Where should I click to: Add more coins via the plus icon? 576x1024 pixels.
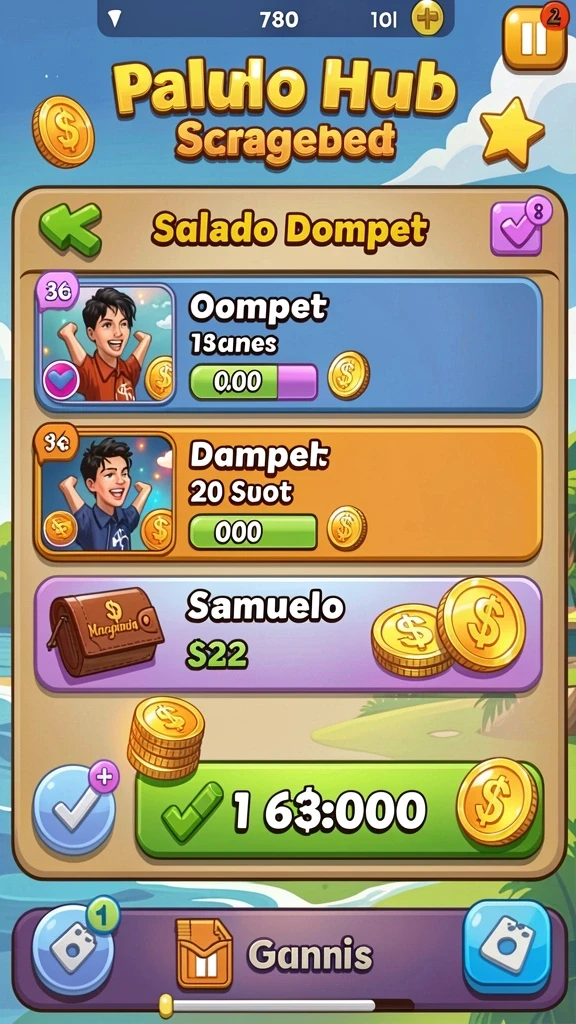426,20
